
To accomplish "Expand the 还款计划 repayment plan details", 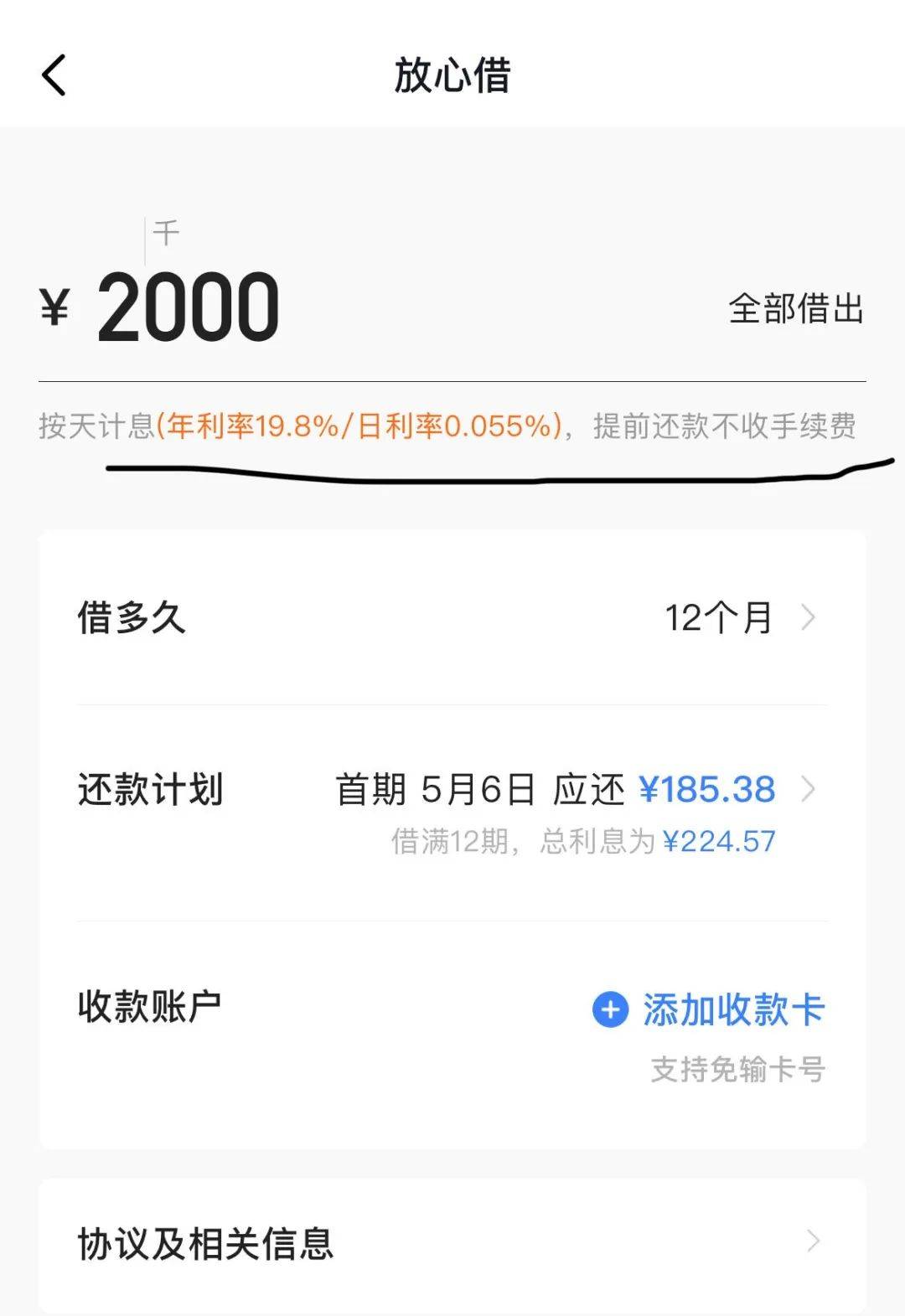I will tap(452, 788).
